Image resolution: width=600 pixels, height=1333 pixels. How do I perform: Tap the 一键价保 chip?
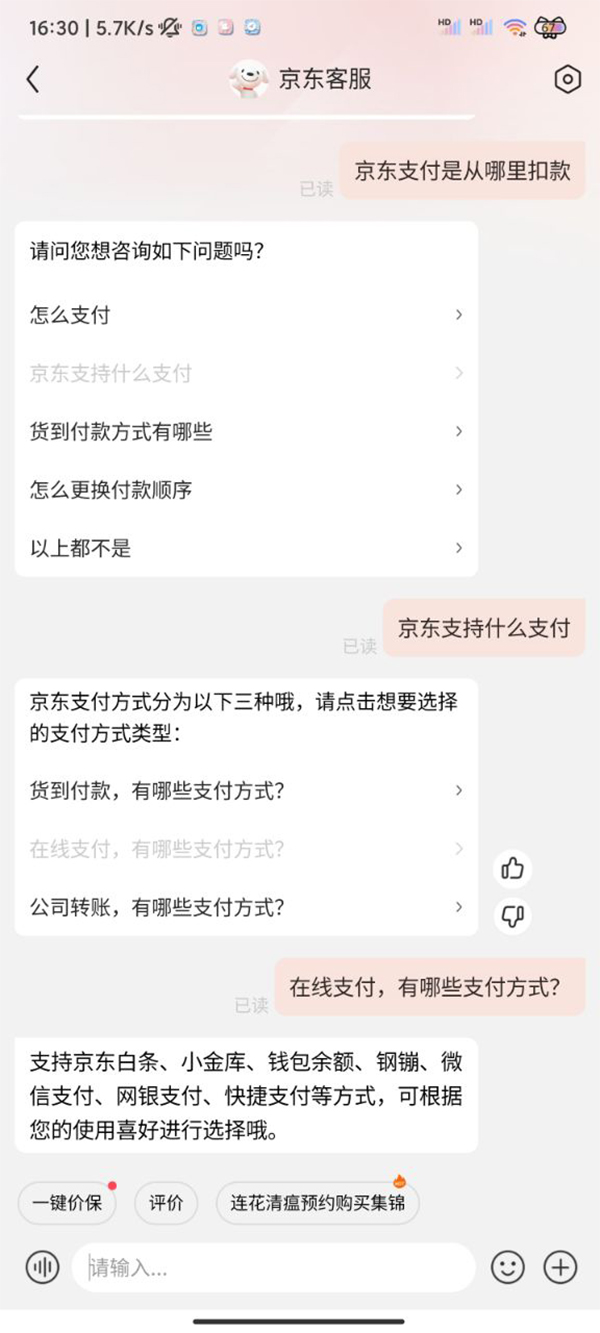click(67, 1203)
